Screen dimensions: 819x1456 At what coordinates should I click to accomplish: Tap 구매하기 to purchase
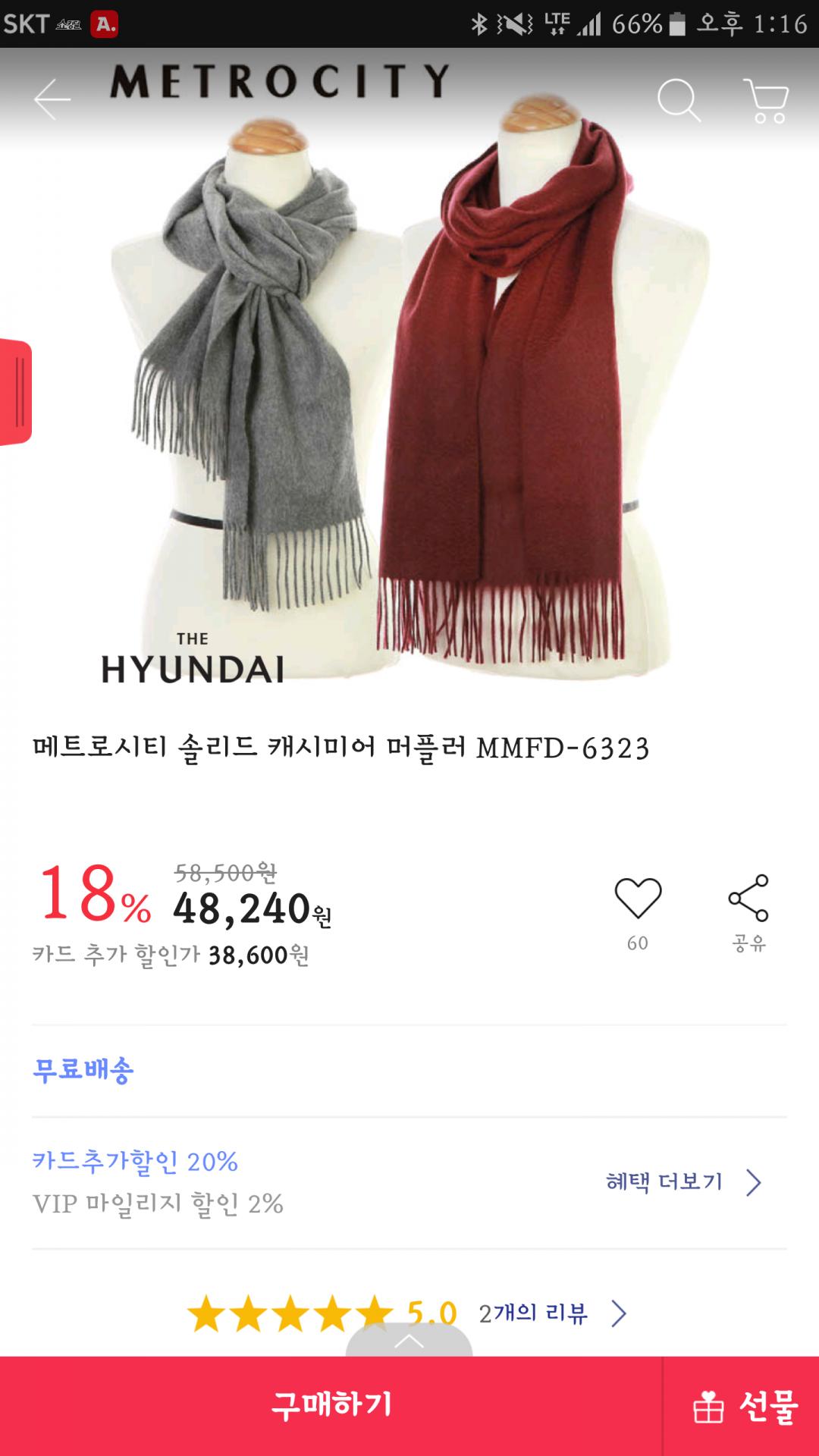331,1405
